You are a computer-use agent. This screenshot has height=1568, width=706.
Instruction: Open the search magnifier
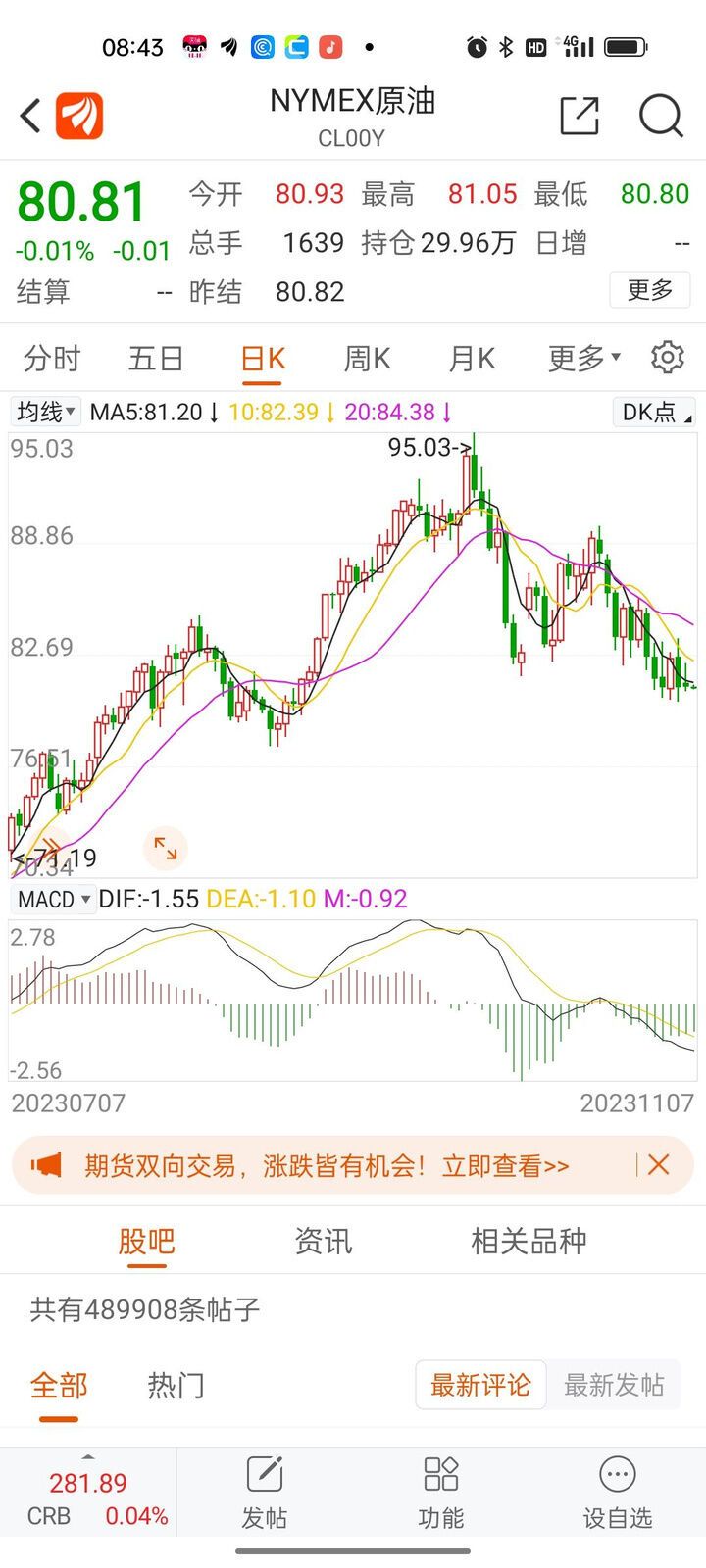(x=660, y=116)
